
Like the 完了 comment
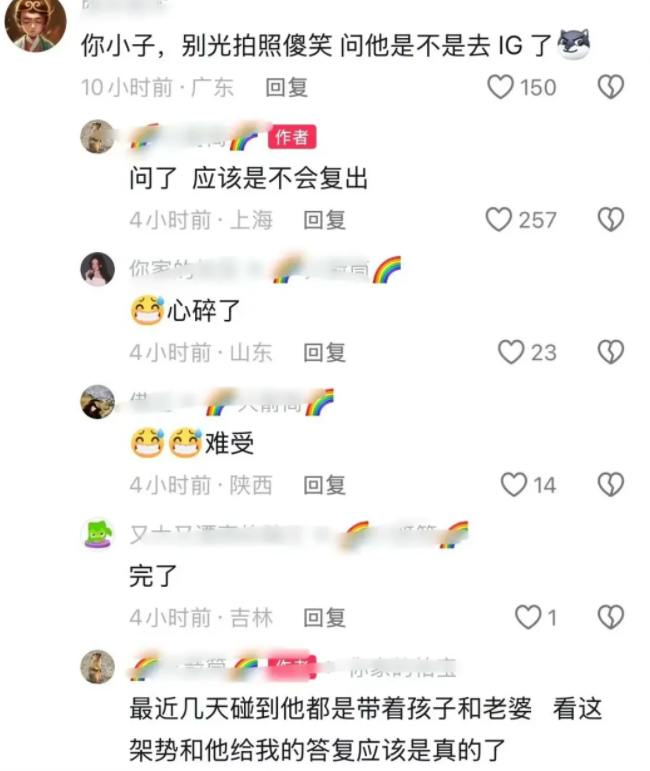(528, 618)
